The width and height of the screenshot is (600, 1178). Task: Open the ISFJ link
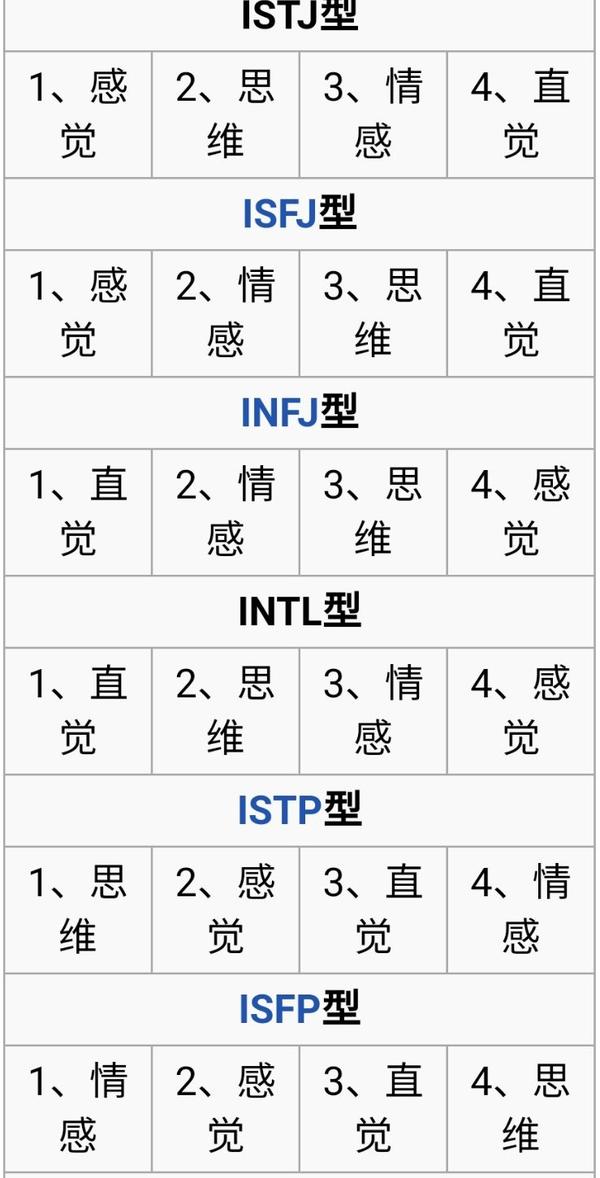click(x=280, y=214)
